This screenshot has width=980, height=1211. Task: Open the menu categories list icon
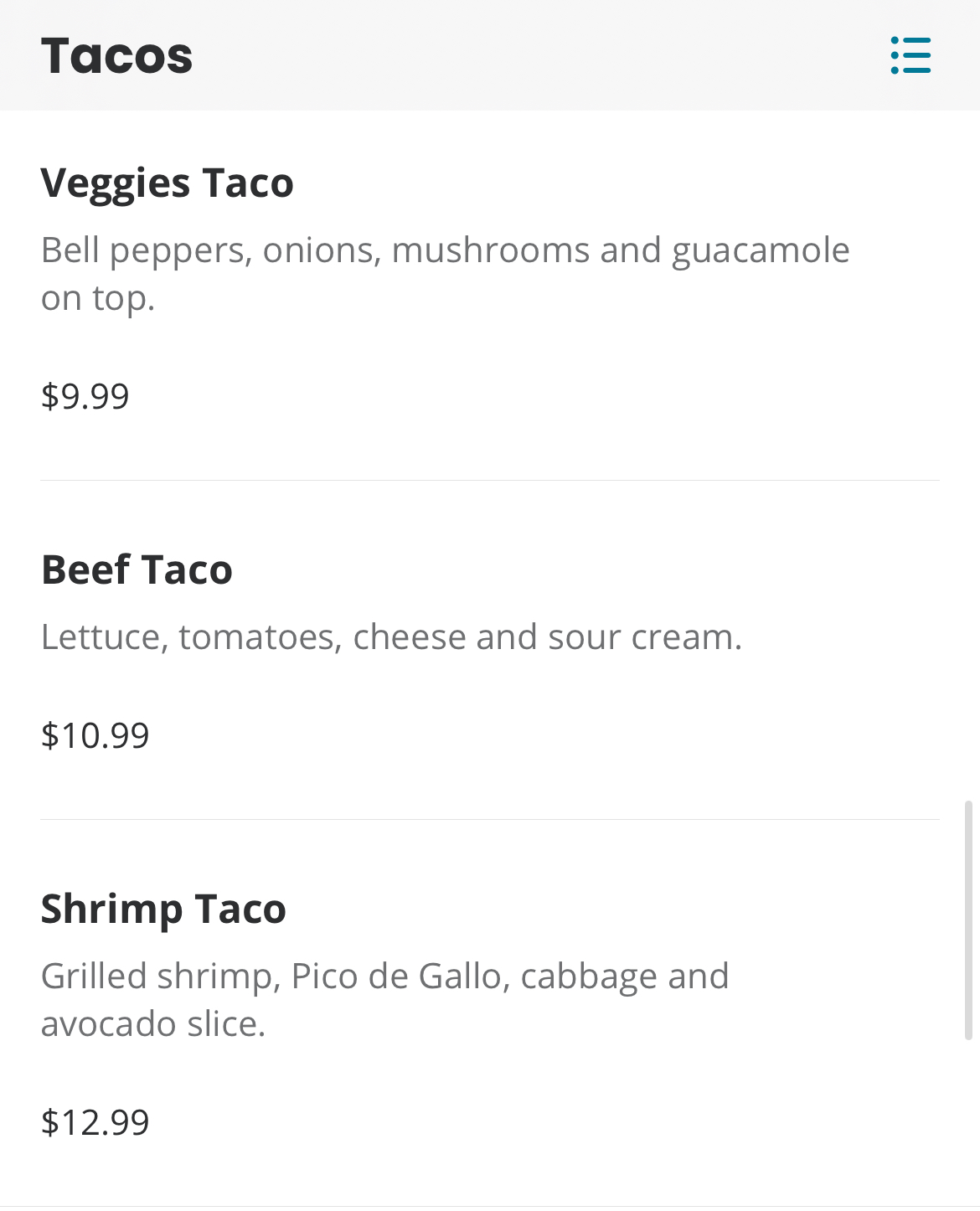[x=910, y=55]
